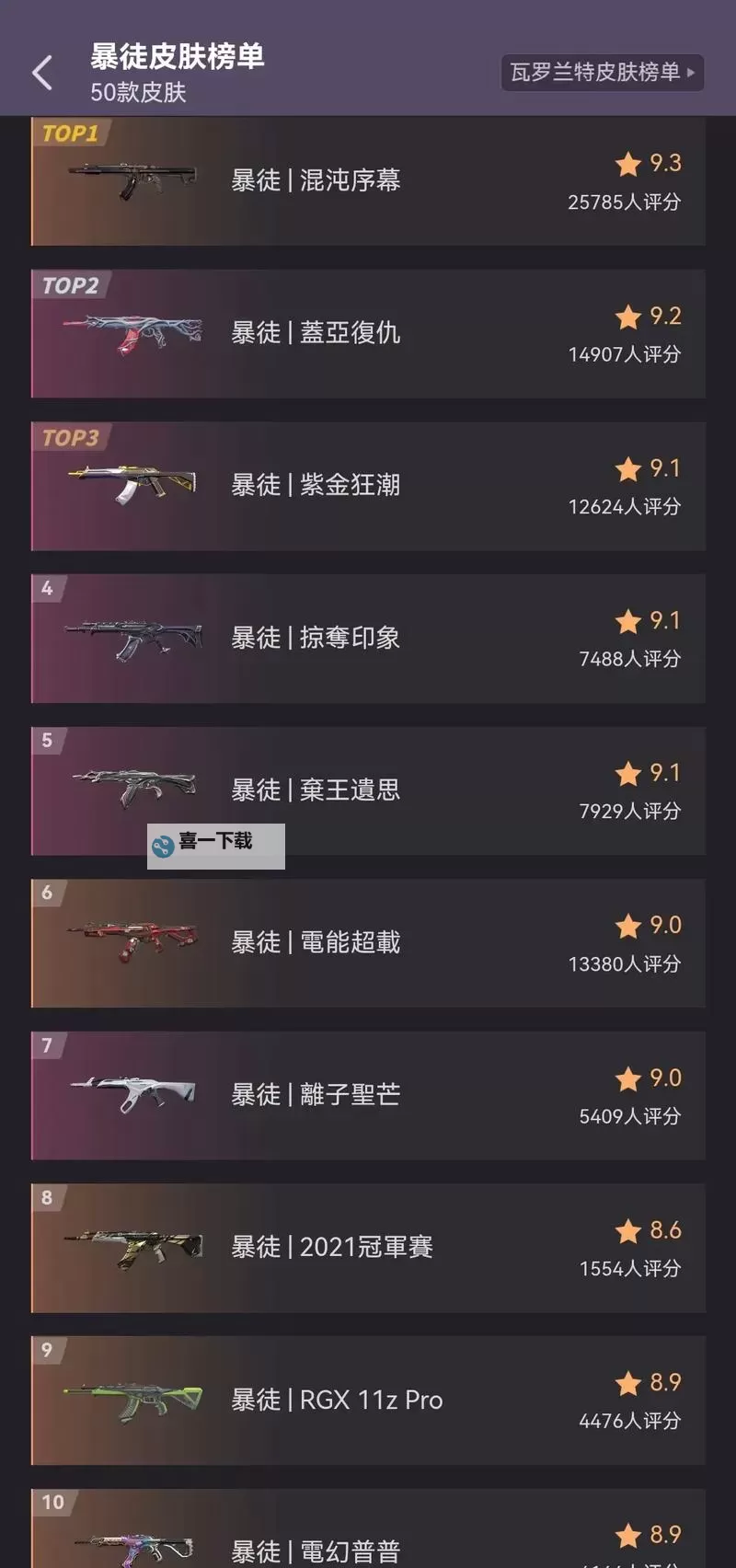
Task: Open the 瓦罗兰特皮肤榜单 ranking switcher
Action: 602,72
